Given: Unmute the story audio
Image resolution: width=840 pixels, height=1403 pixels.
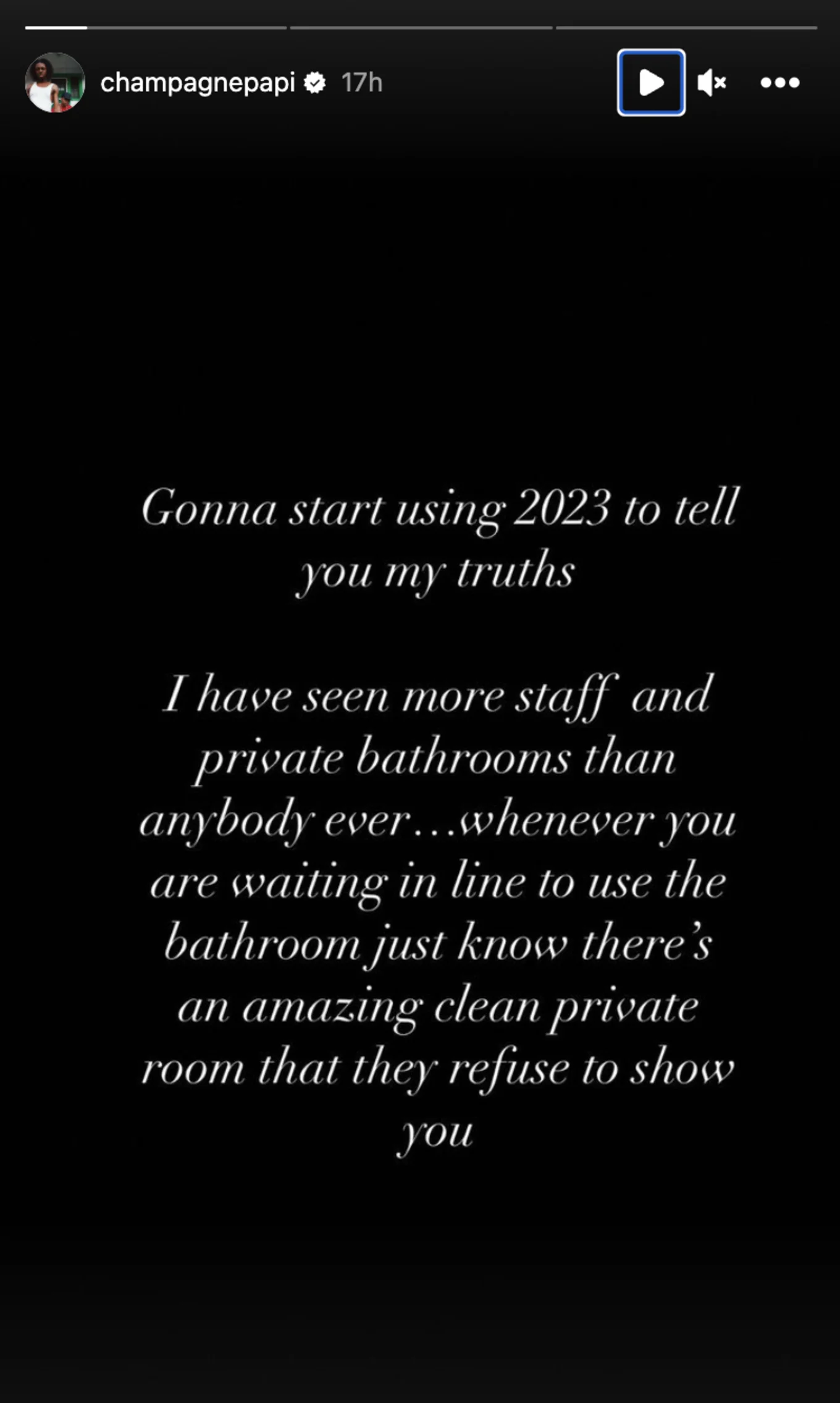Looking at the screenshot, I should click(x=712, y=82).
